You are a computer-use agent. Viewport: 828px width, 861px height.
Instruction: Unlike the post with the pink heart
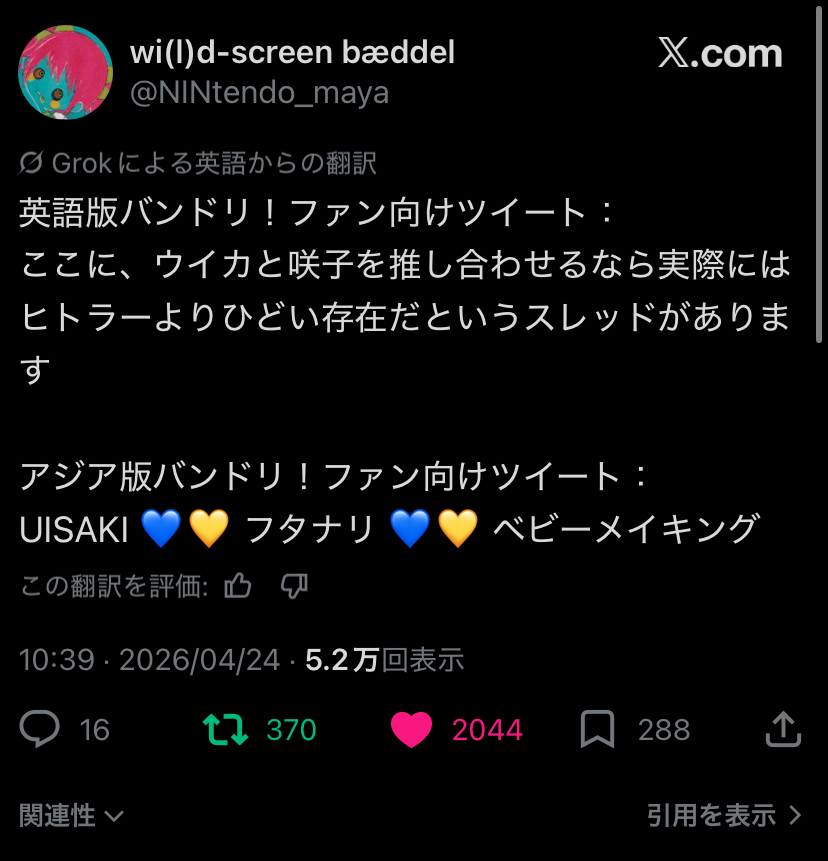(411, 730)
